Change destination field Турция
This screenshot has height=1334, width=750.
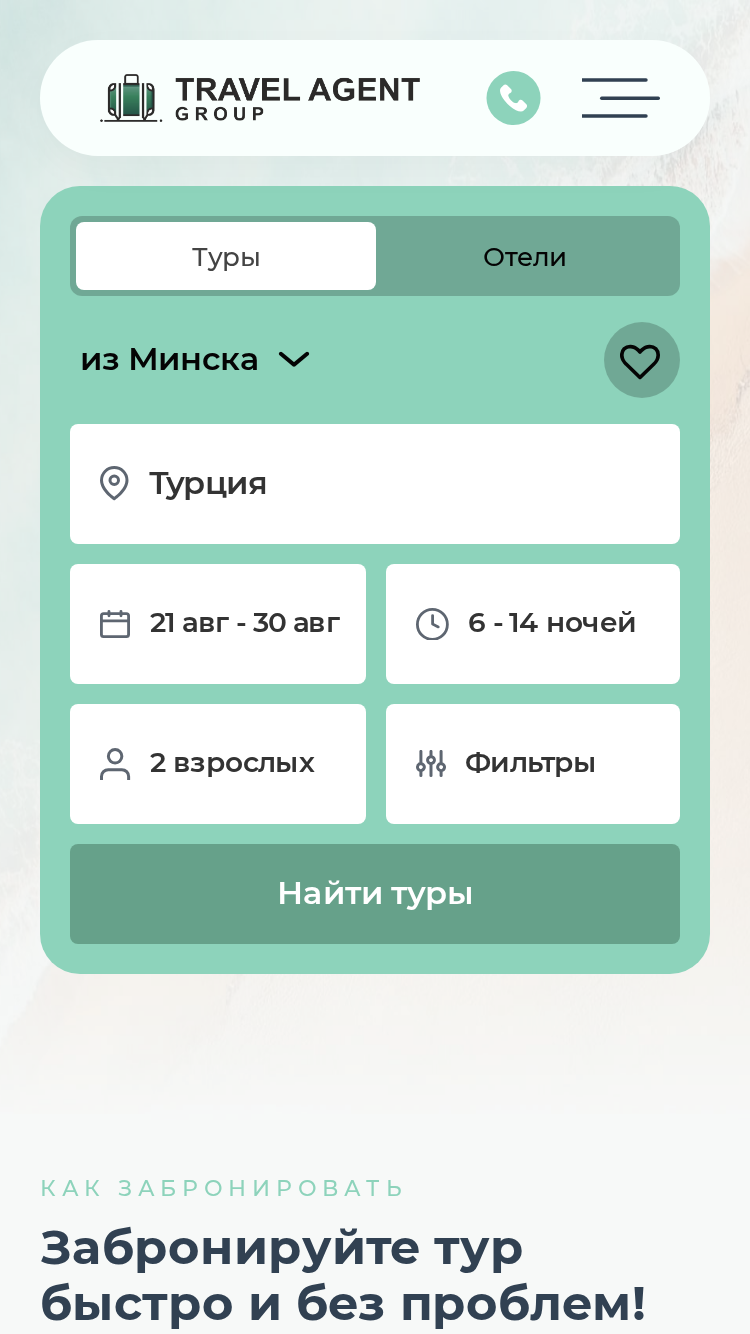[375, 484]
